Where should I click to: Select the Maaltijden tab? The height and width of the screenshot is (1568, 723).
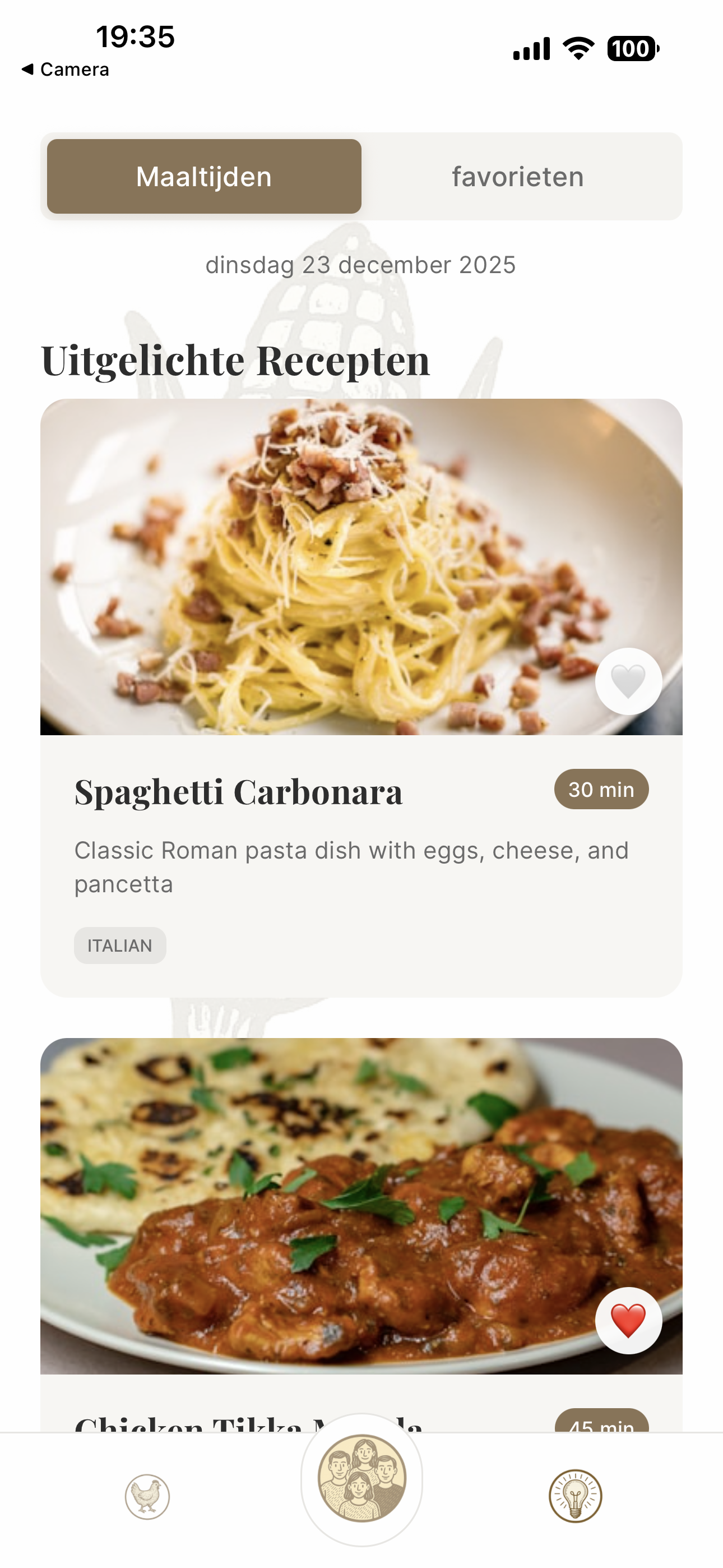pos(203,176)
